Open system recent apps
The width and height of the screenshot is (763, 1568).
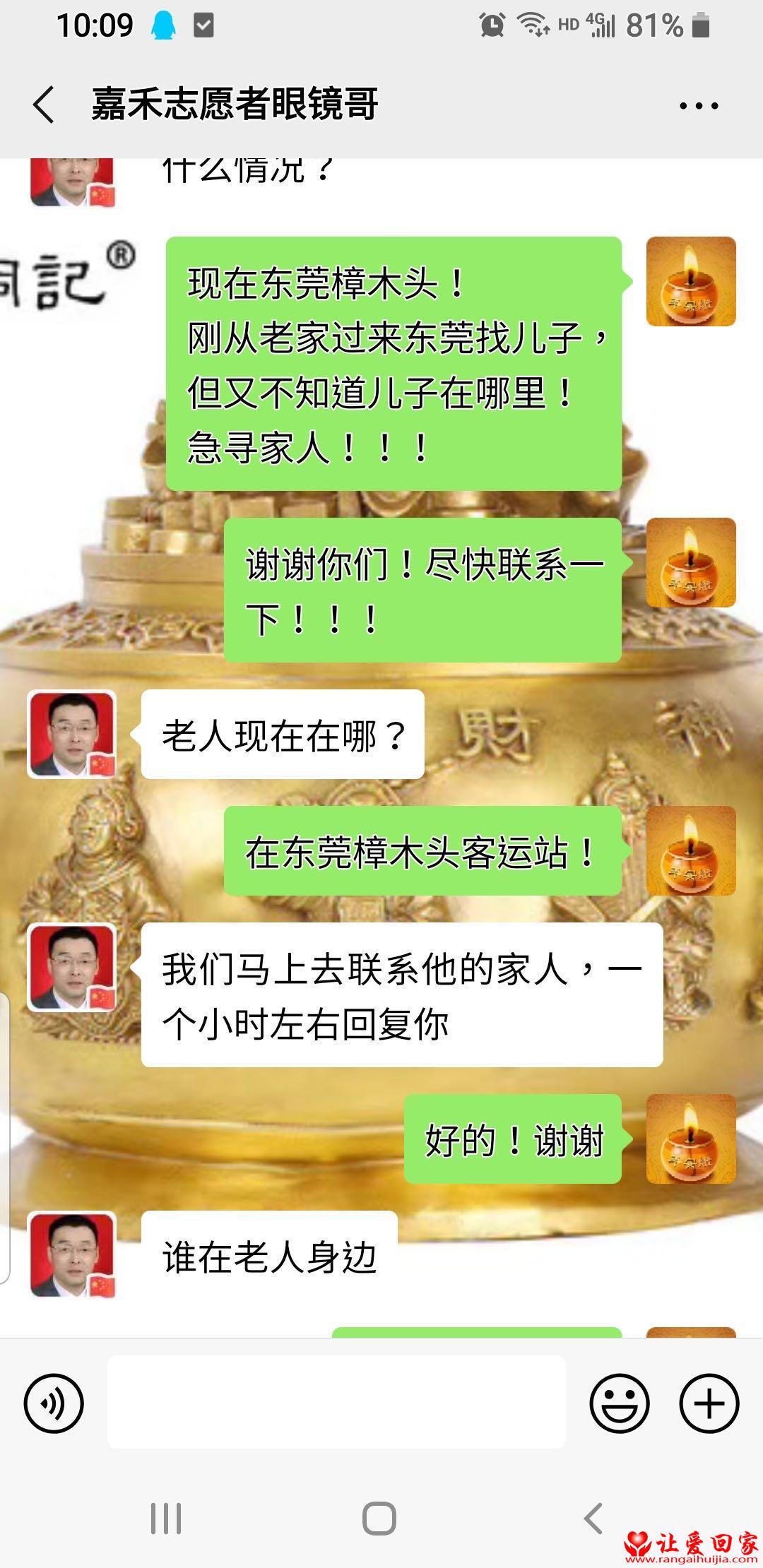coord(167,1518)
